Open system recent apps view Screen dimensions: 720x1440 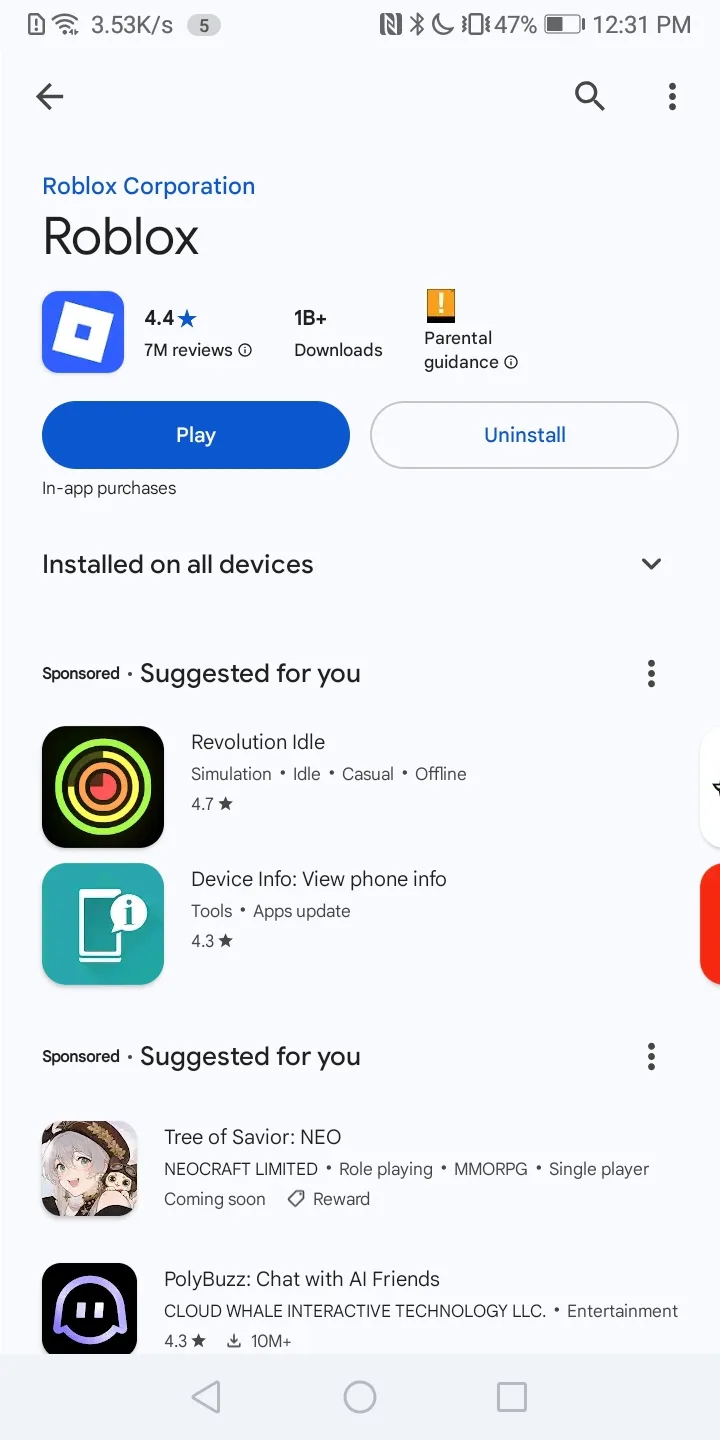(x=511, y=1397)
